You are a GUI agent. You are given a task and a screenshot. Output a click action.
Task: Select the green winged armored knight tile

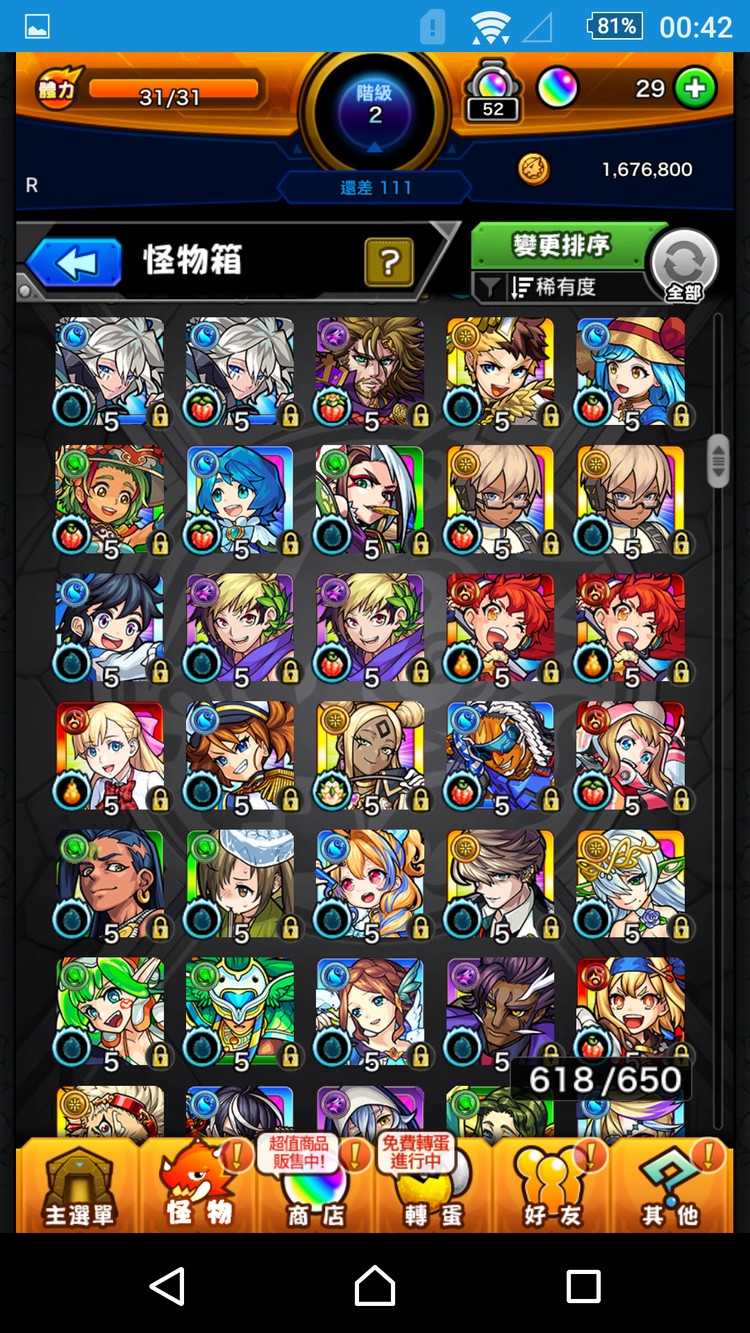(240, 1012)
